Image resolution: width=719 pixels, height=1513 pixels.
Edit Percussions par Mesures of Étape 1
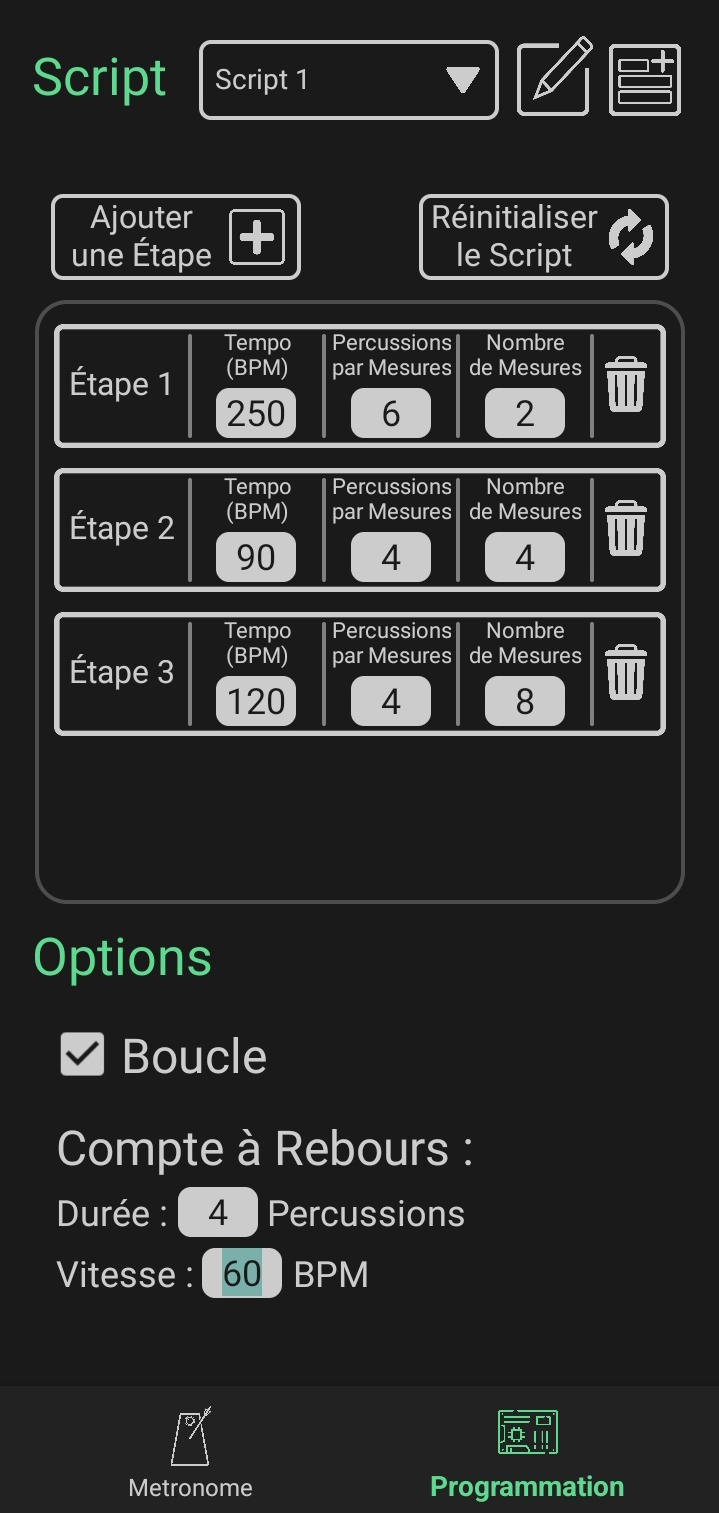391,413
